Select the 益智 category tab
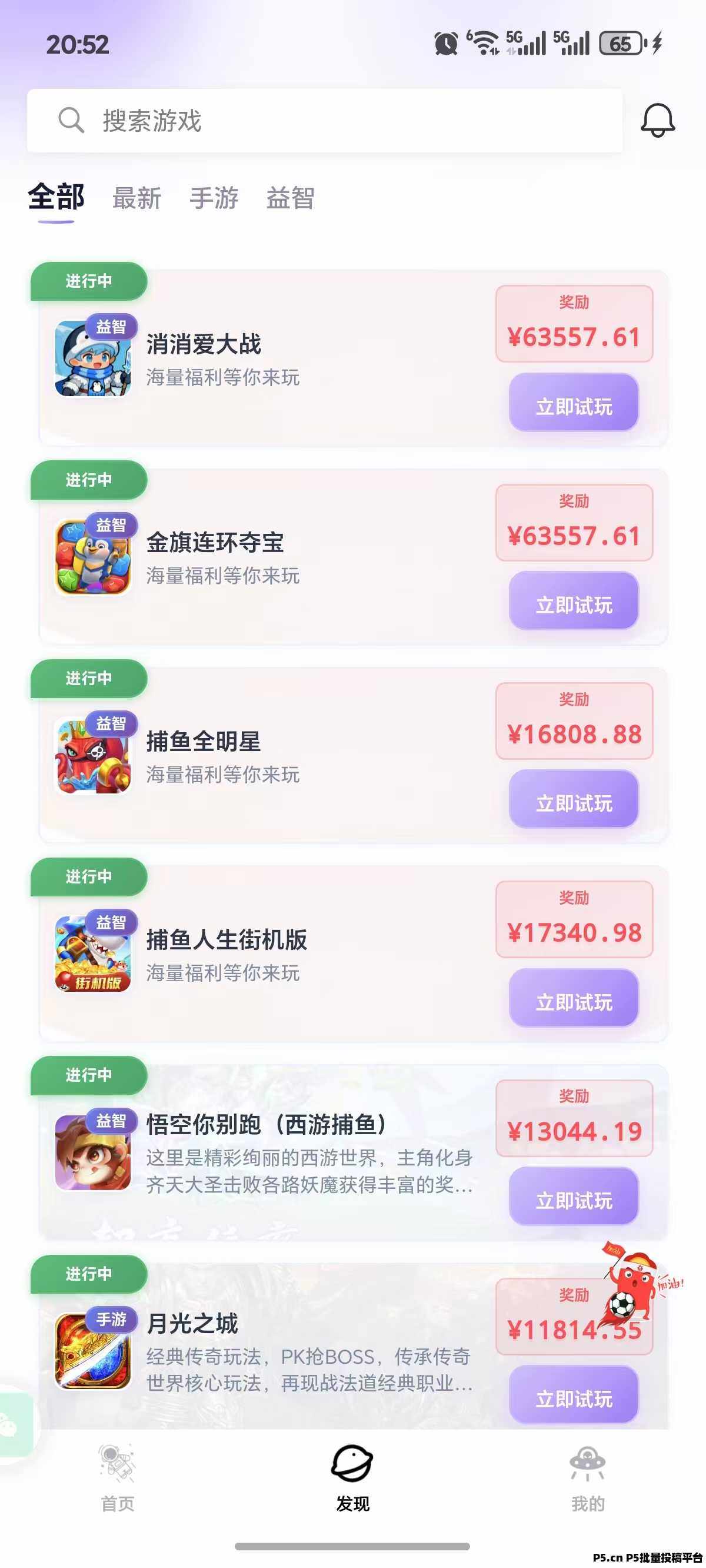The height and width of the screenshot is (1568, 706). pos(290,198)
